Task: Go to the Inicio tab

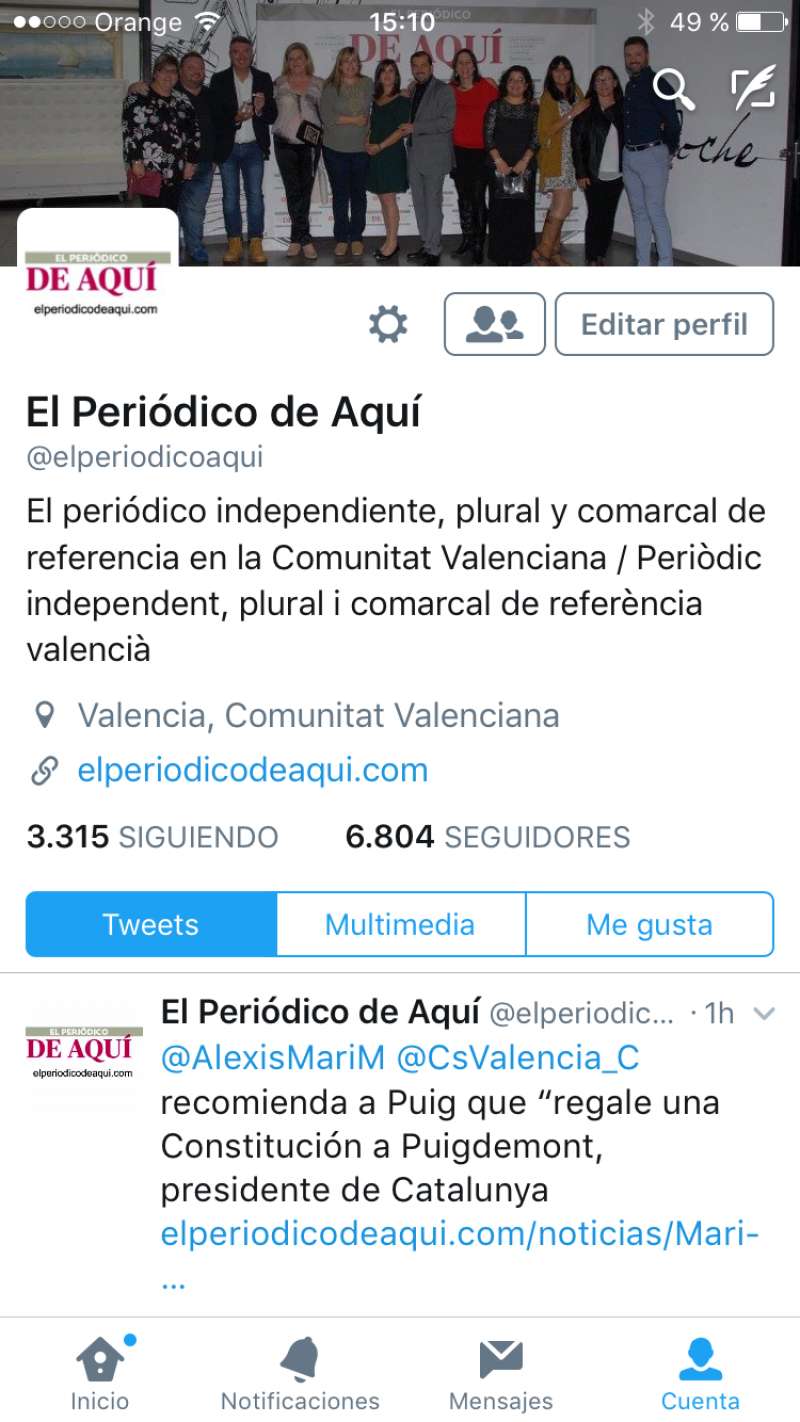Action: click(100, 1374)
